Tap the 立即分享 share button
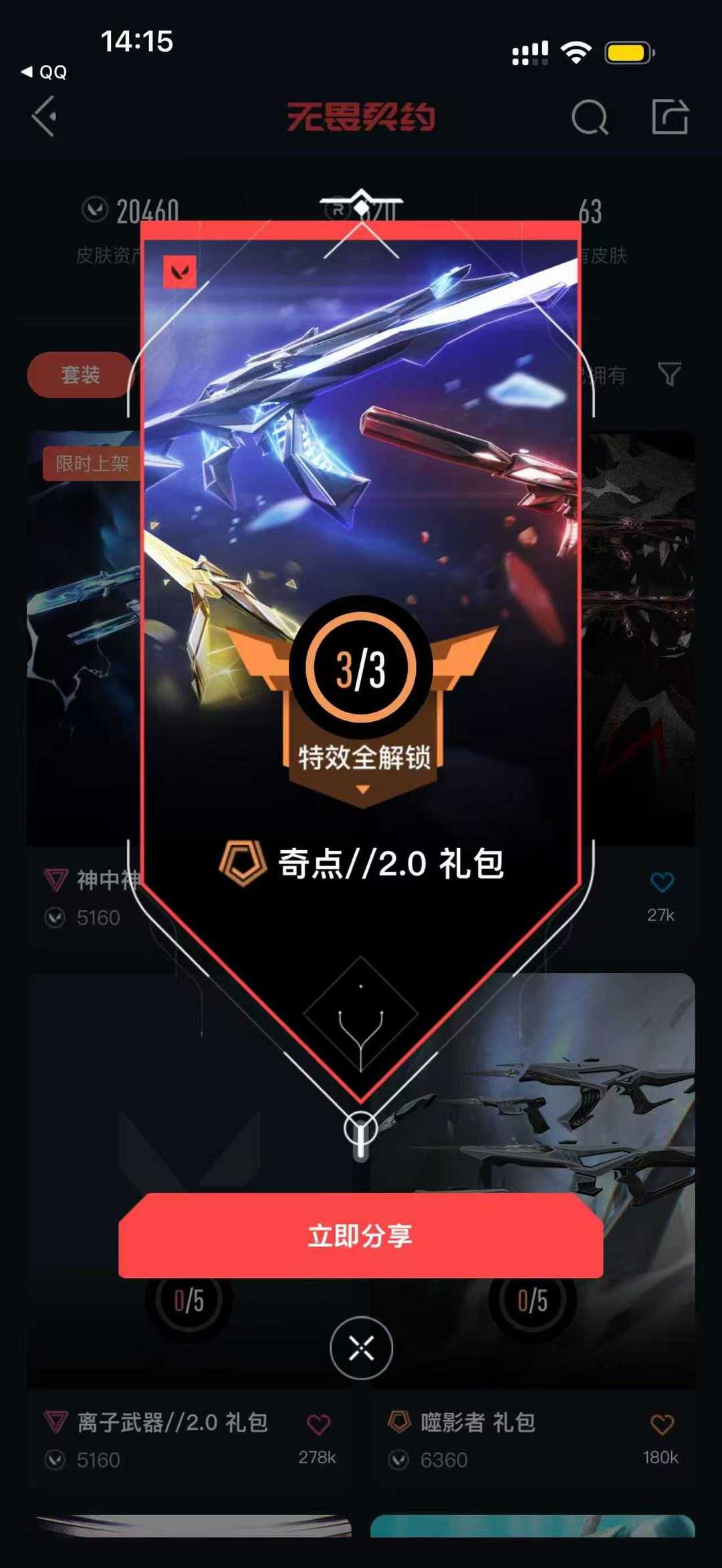The image size is (722, 1568). [x=360, y=1235]
